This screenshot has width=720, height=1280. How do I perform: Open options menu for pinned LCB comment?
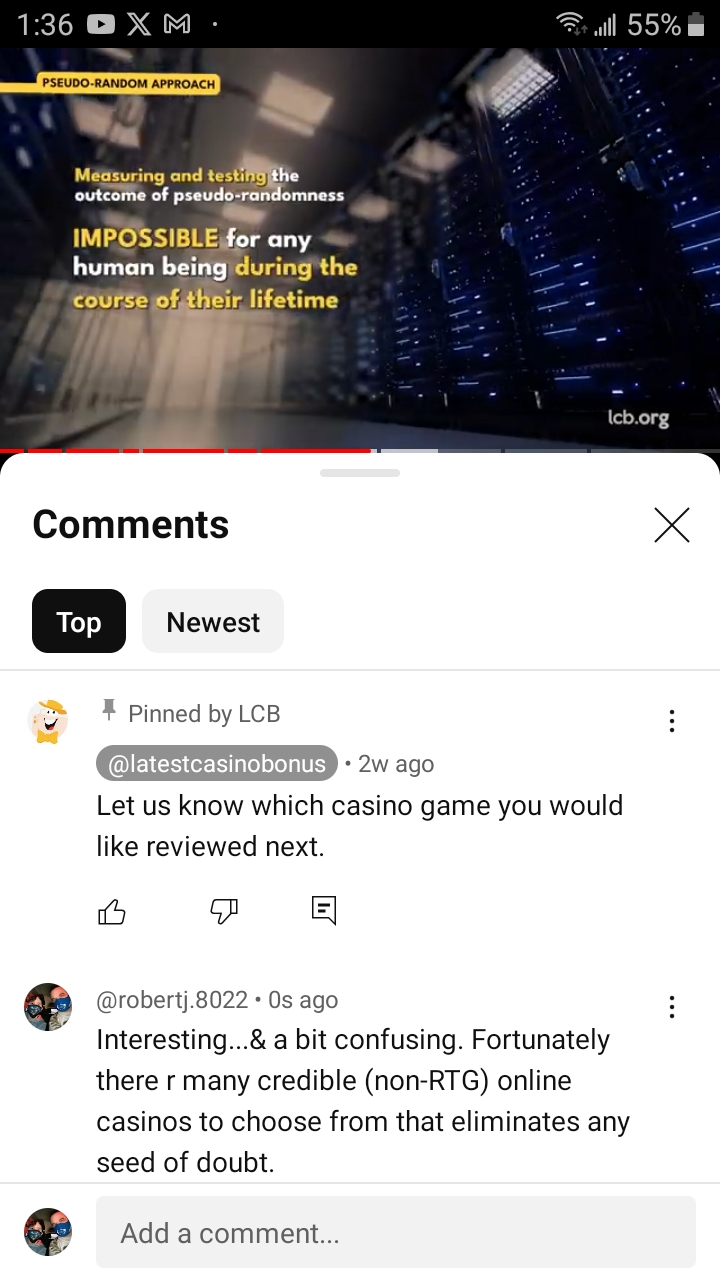click(x=671, y=721)
